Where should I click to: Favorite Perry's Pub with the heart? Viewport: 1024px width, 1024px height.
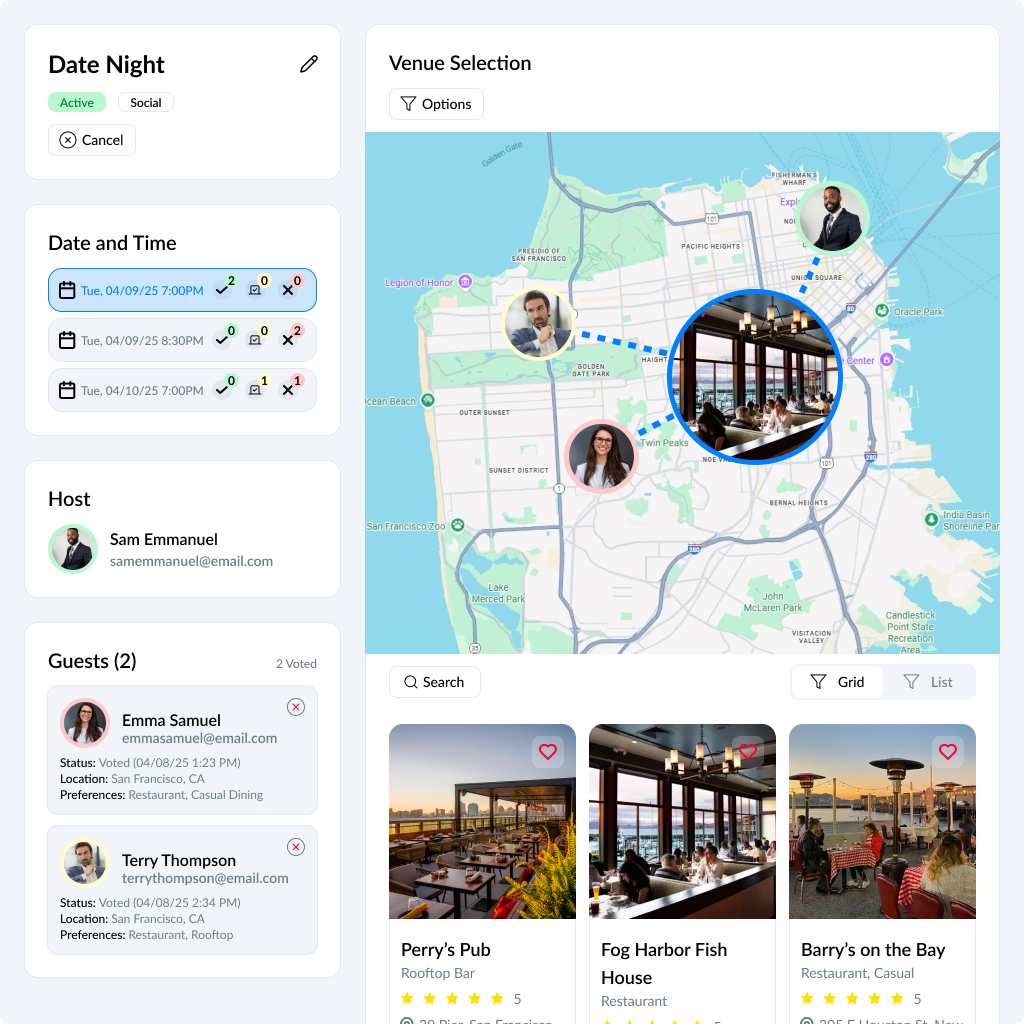point(548,752)
